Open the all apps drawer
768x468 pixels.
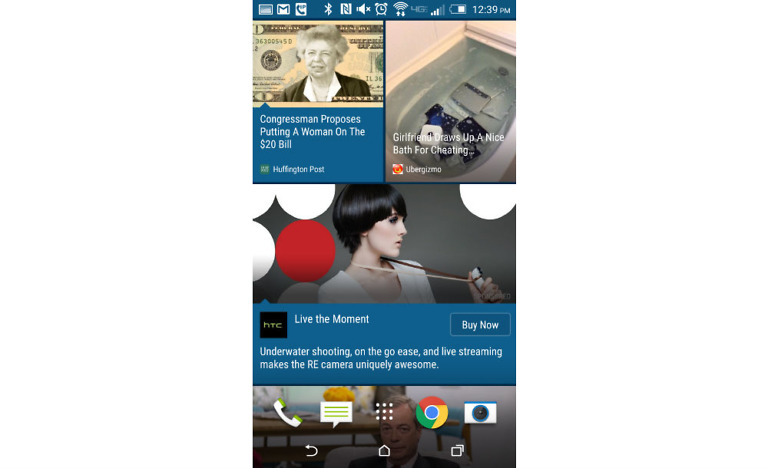384,413
